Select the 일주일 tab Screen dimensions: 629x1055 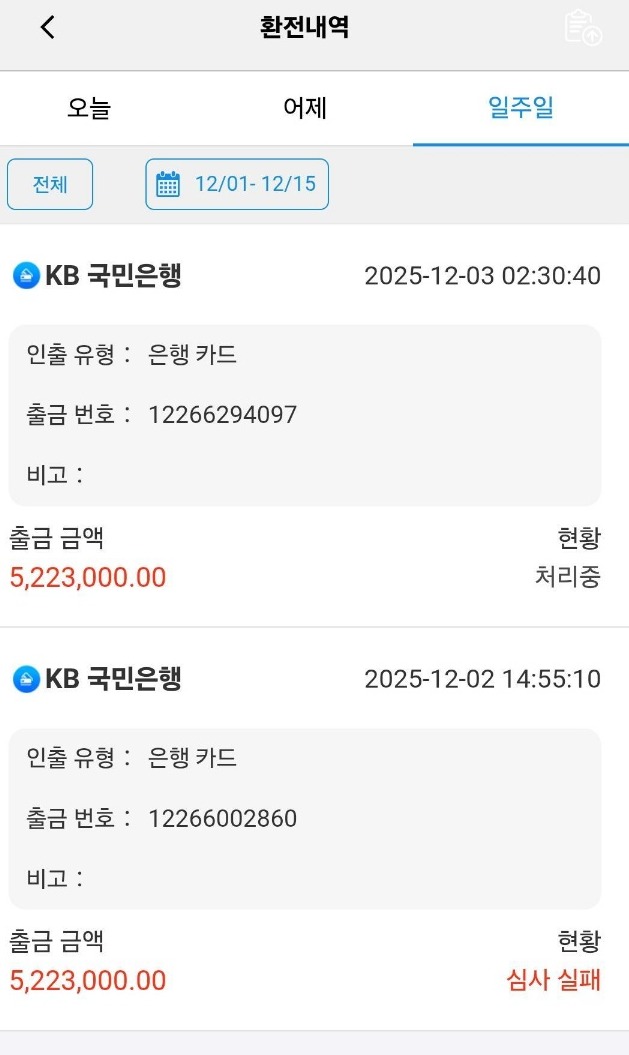520,108
